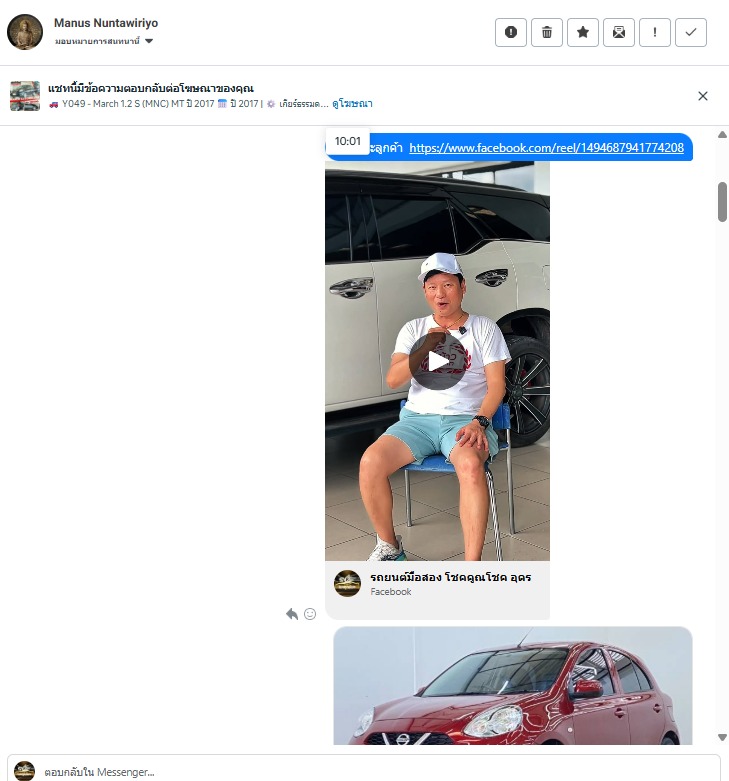Viewport: 729px width, 781px height.
Task: Open the facebook.com reel link
Action: point(546,148)
